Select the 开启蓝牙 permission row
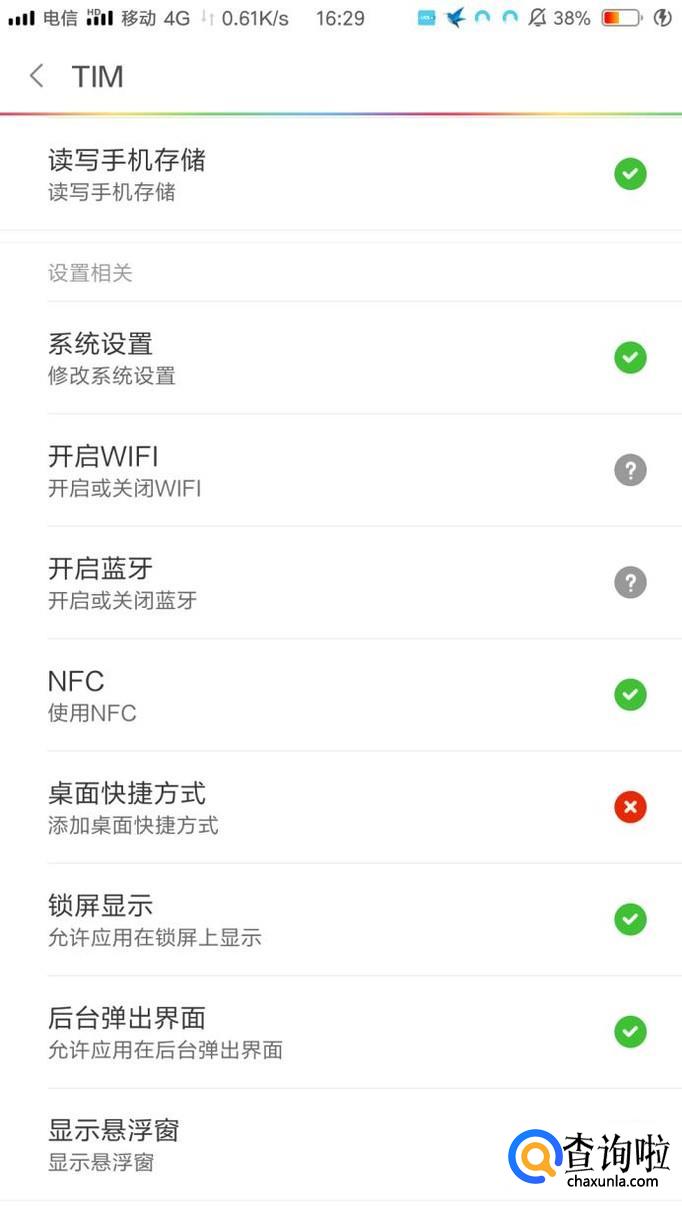Image resolution: width=682 pixels, height=1212 pixels. pos(340,582)
